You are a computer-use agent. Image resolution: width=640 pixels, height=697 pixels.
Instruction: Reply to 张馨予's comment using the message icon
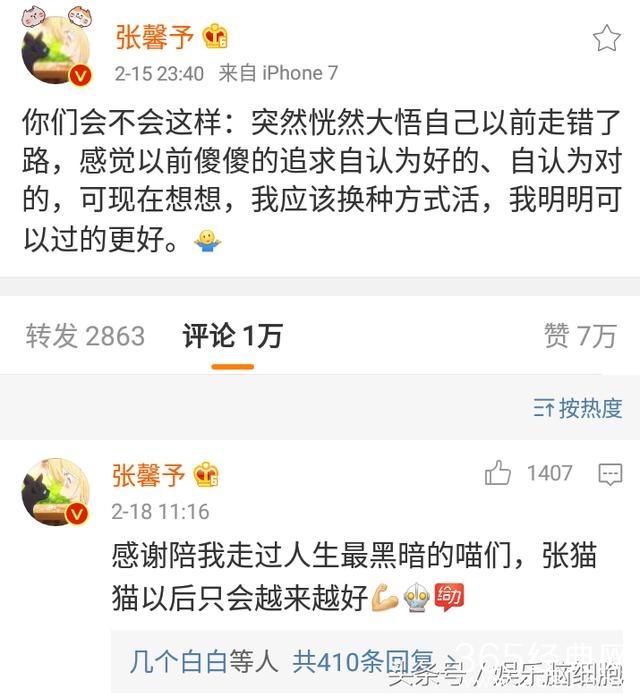tap(610, 474)
